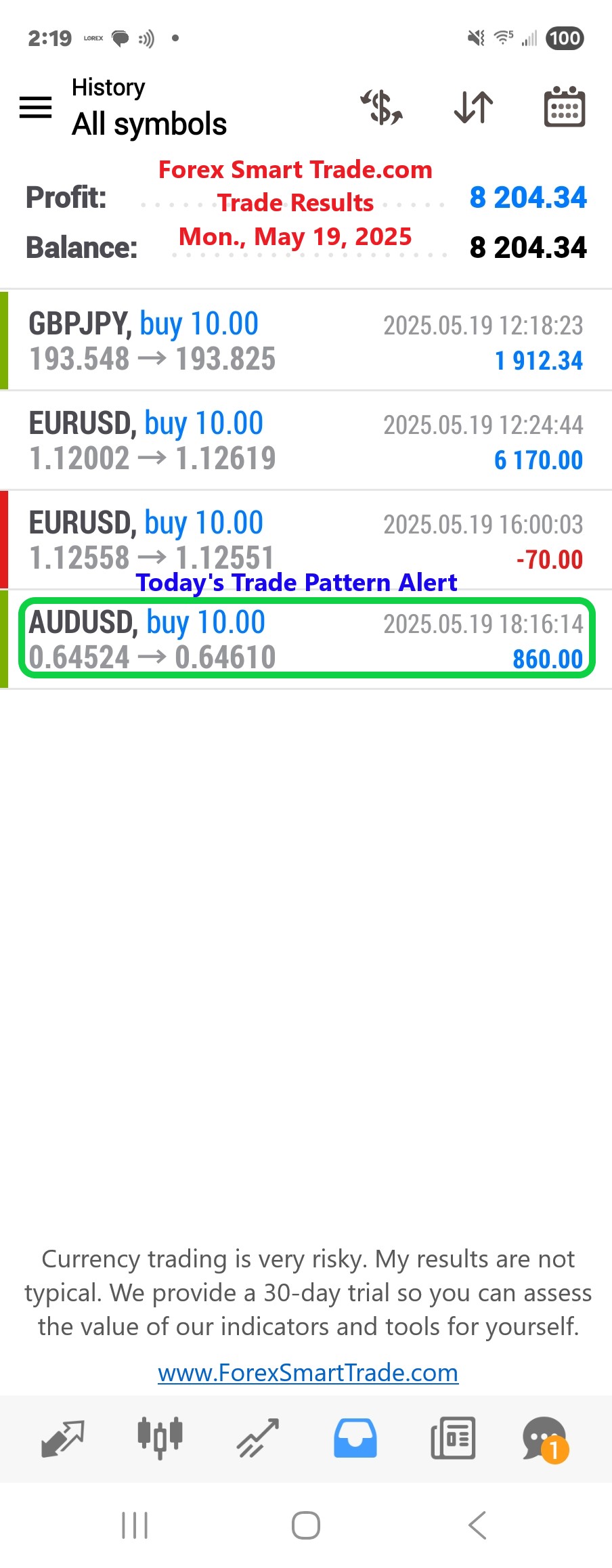Open the calendar date range picker

[x=564, y=108]
